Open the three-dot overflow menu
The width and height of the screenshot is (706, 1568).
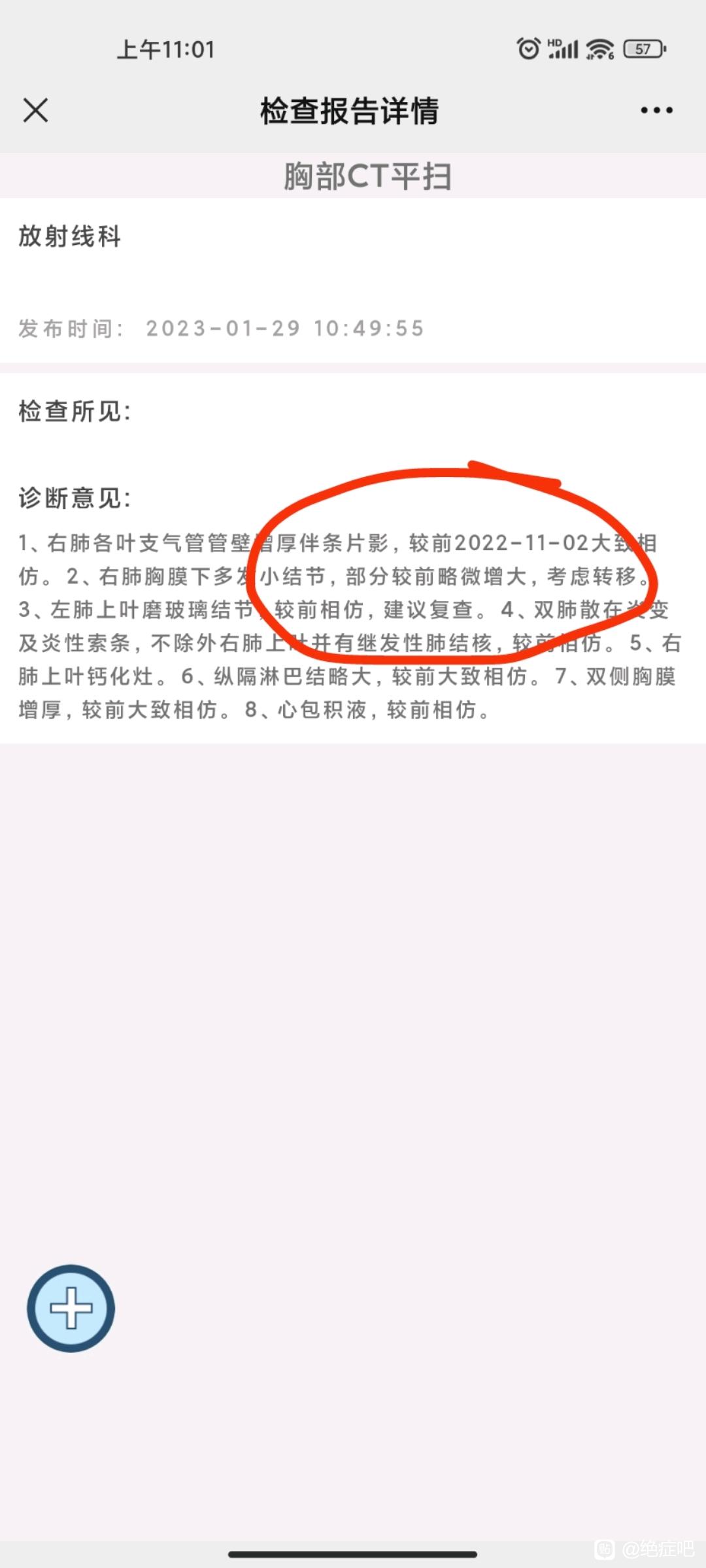click(x=656, y=110)
